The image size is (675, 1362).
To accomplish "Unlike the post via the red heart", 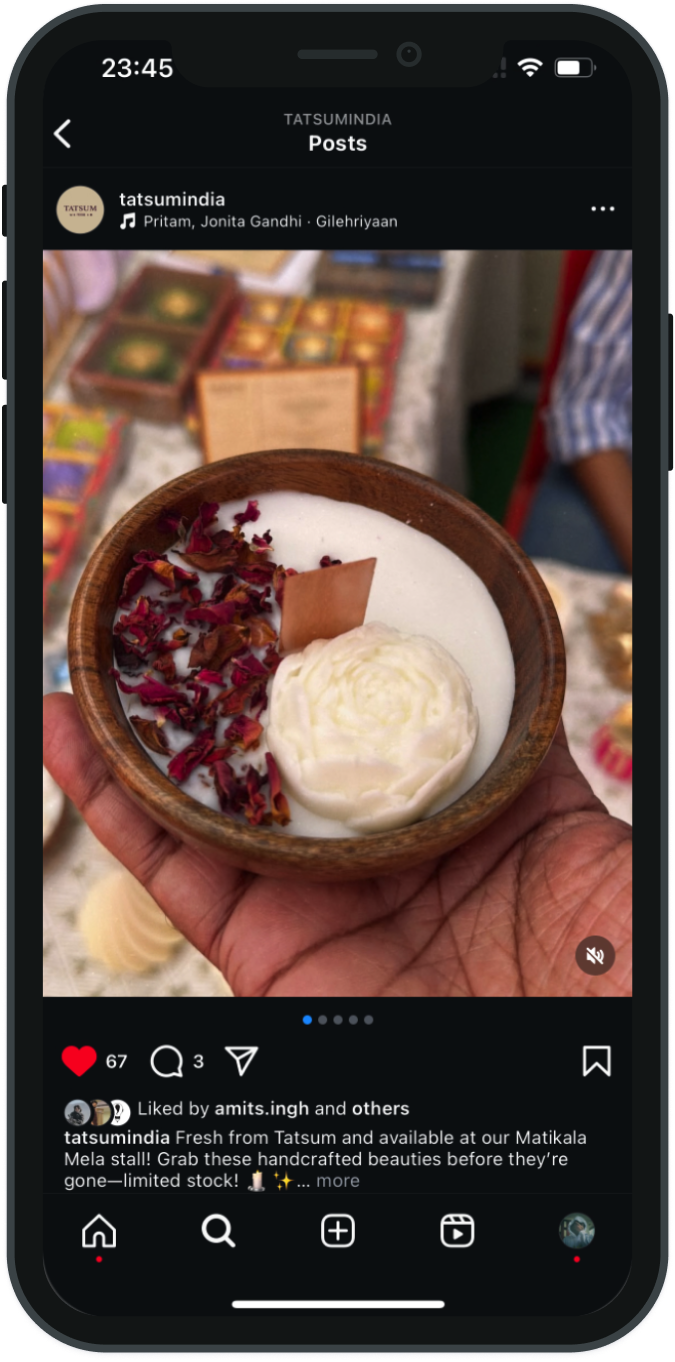I will tap(79, 1061).
